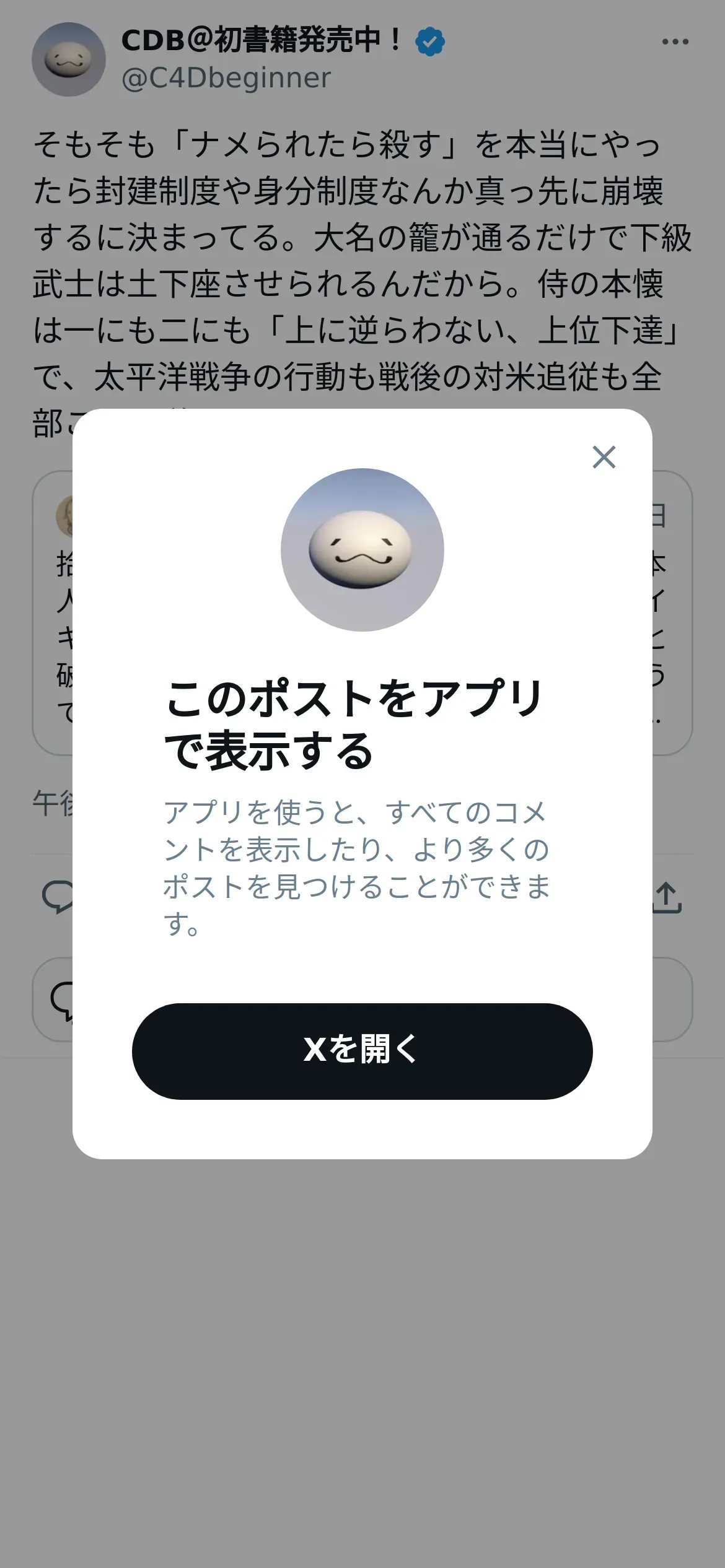725x1568 pixels.
Task: Share the post with the upload icon
Action: tap(667, 897)
